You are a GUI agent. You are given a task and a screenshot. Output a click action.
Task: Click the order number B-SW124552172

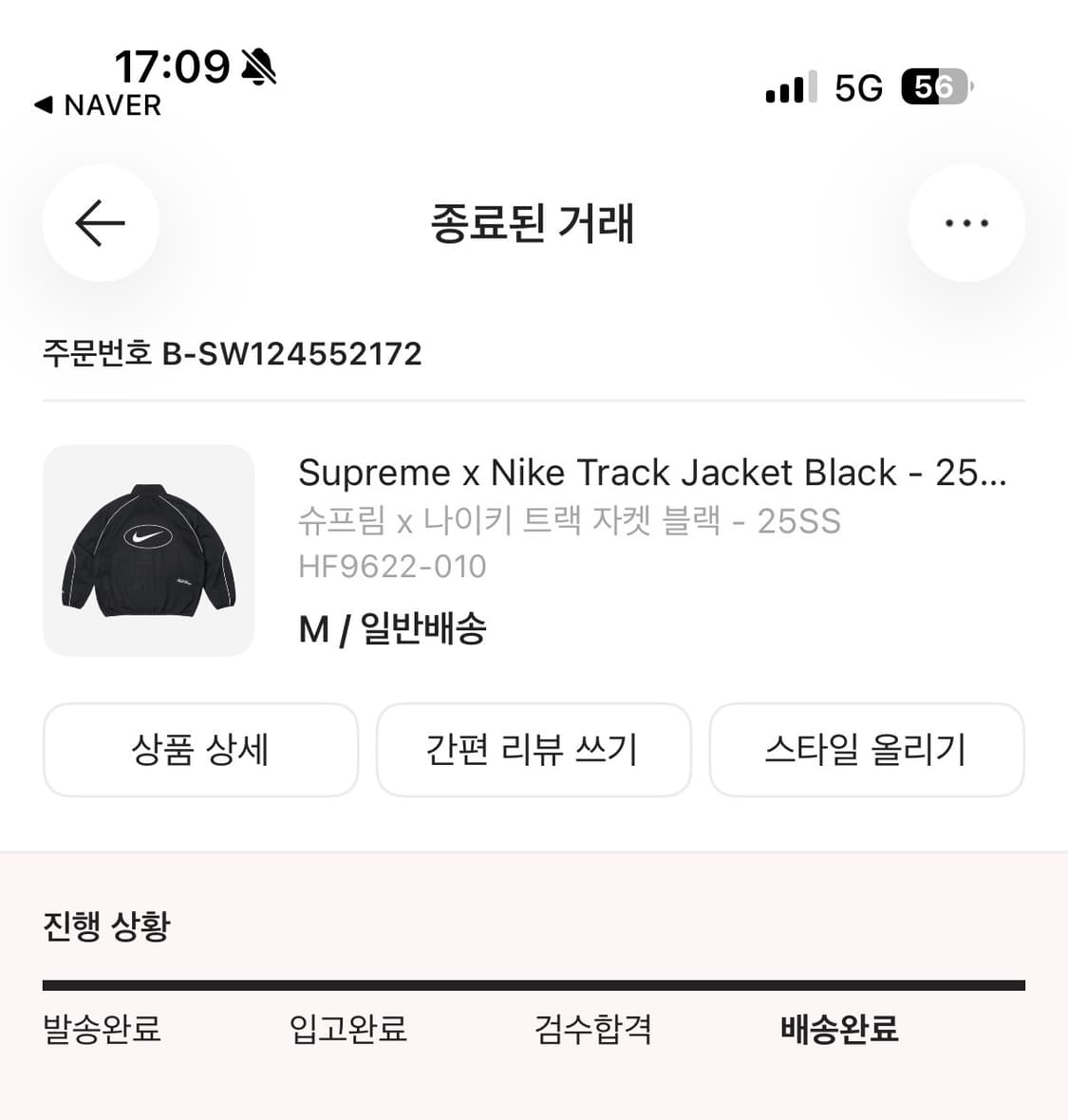click(x=232, y=354)
